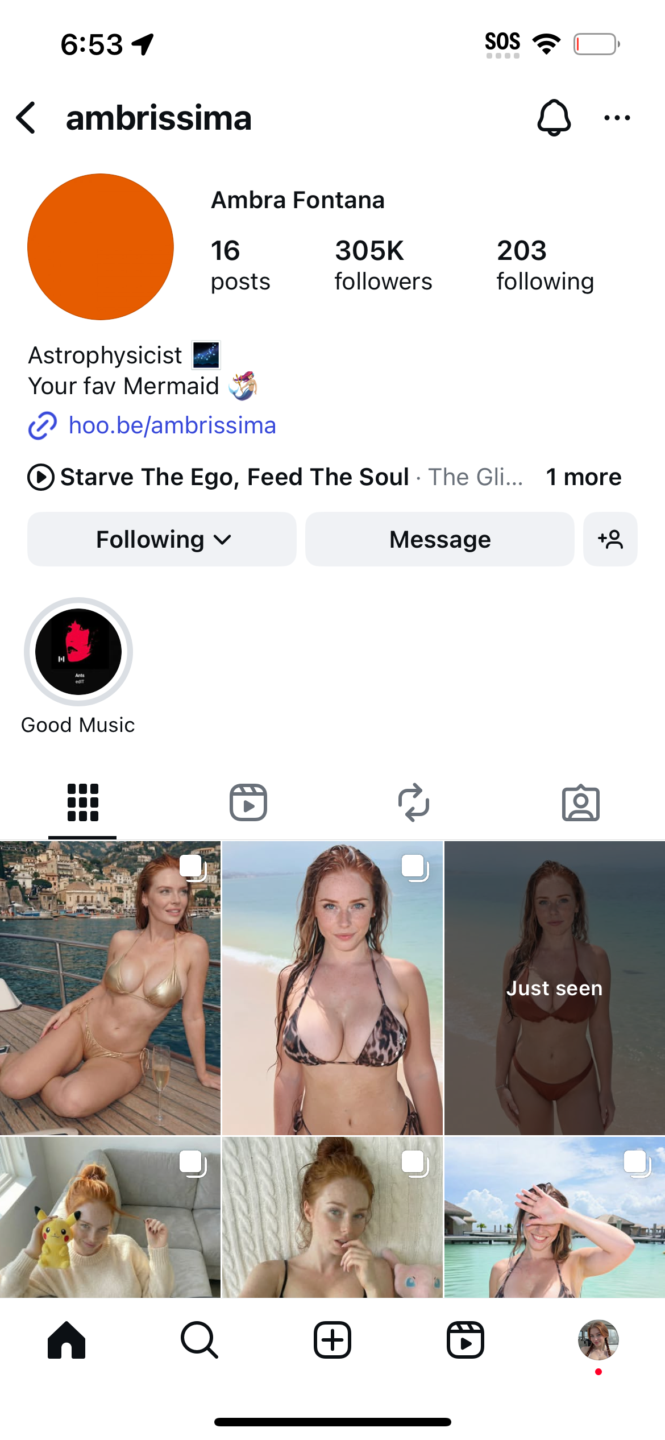This screenshot has width=665, height=1440.
Task: Switch to the reposts tab
Action: pos(413,803)
